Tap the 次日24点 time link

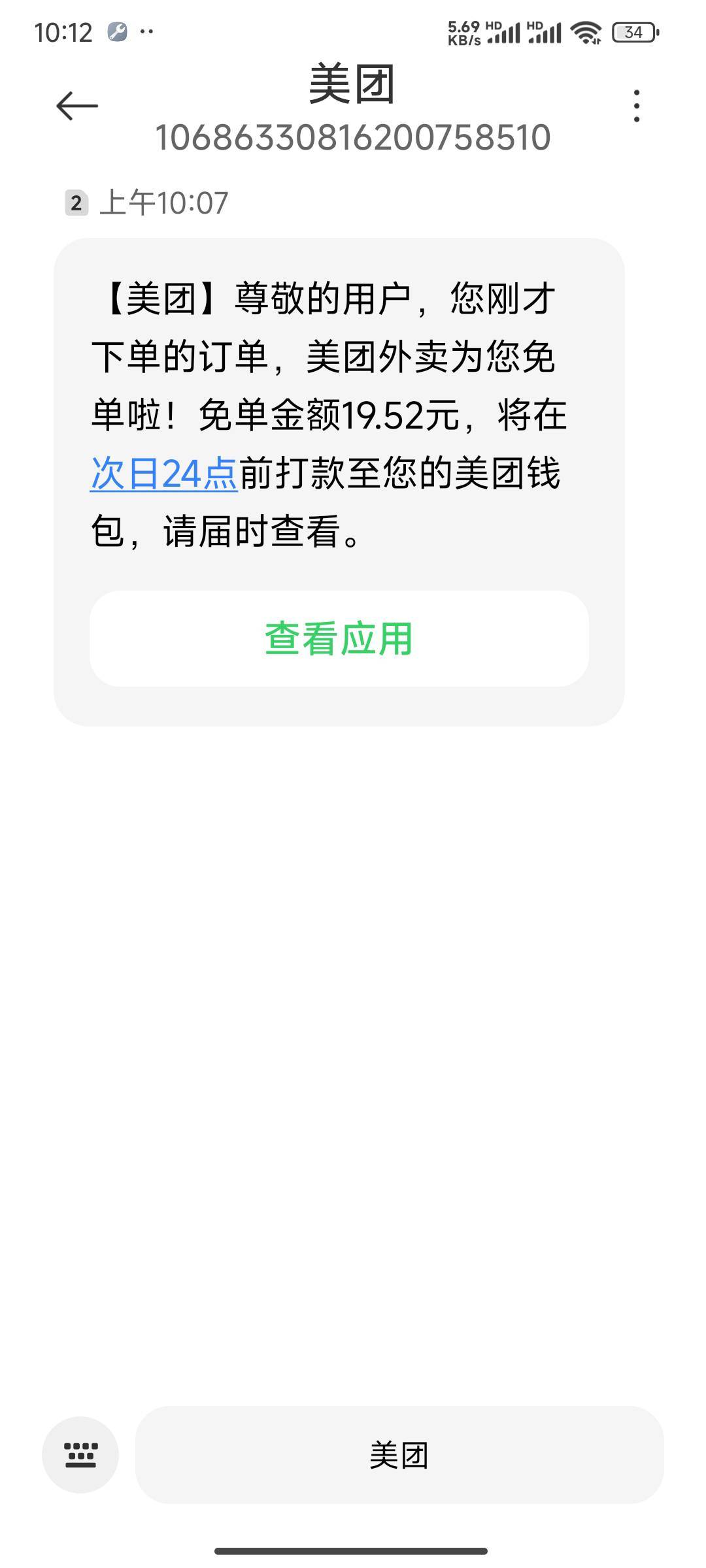(x=163, y=473)
